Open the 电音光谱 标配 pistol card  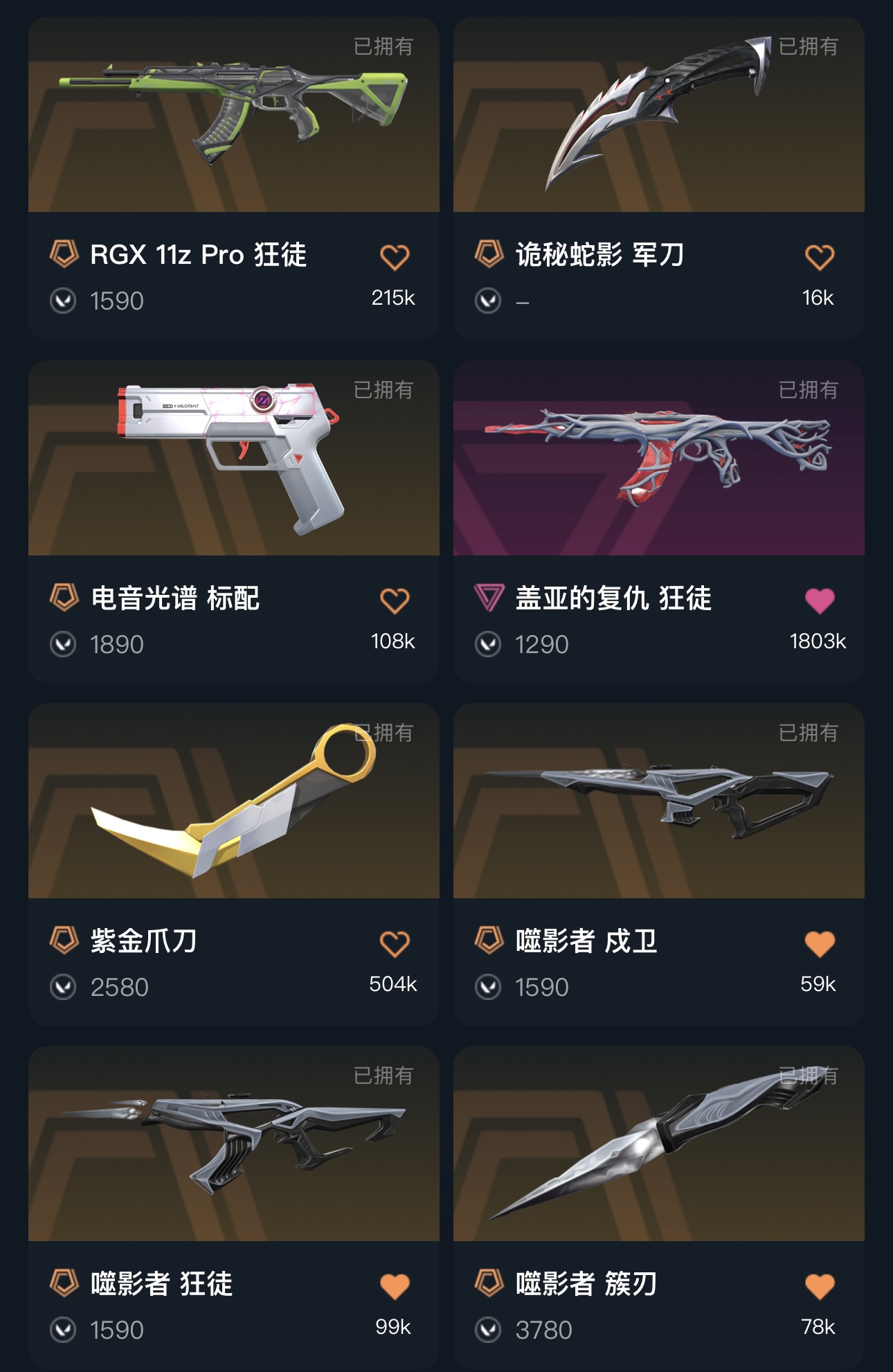pyautogui.click(x=233, y=458)
